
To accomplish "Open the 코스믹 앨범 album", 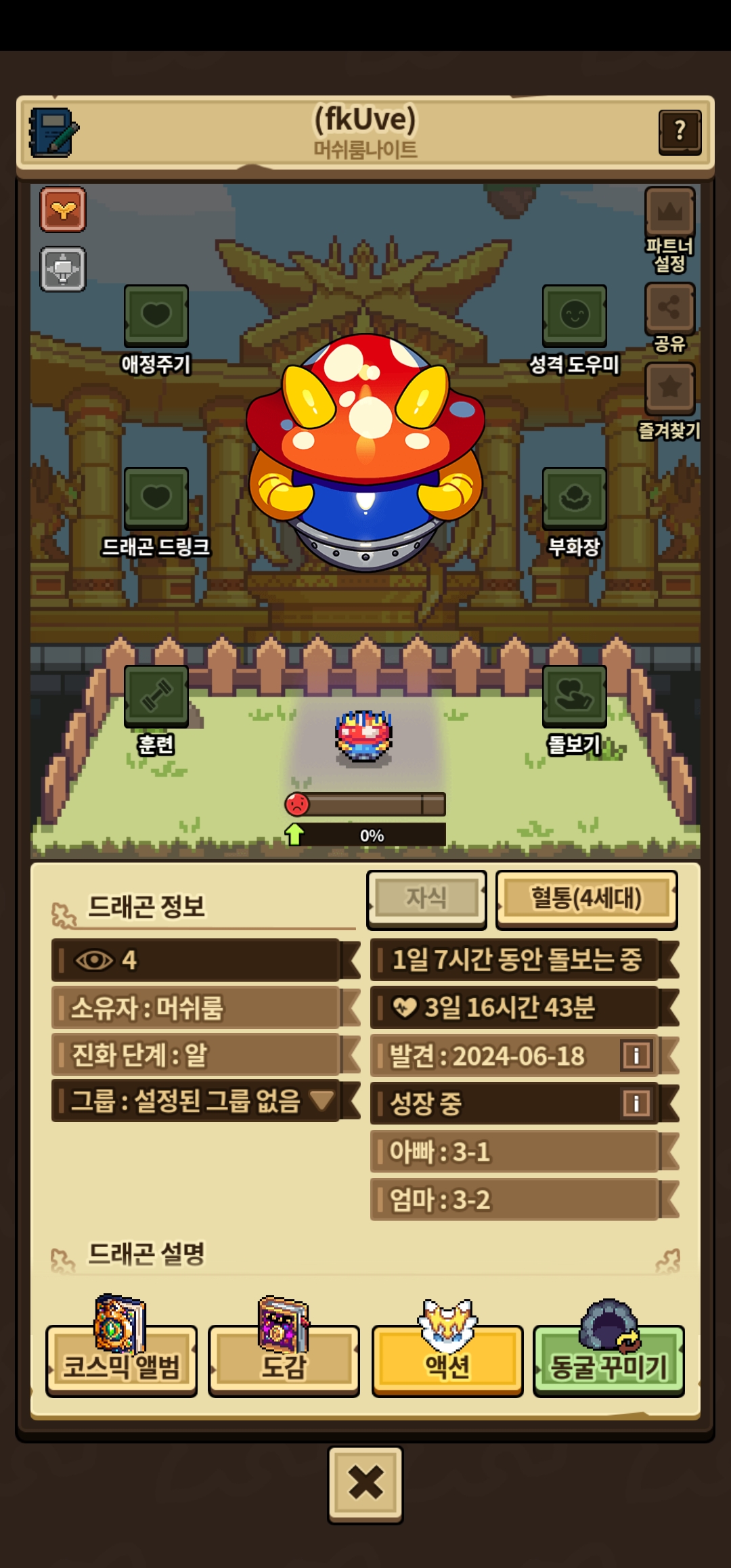I will coord(122,1361).
